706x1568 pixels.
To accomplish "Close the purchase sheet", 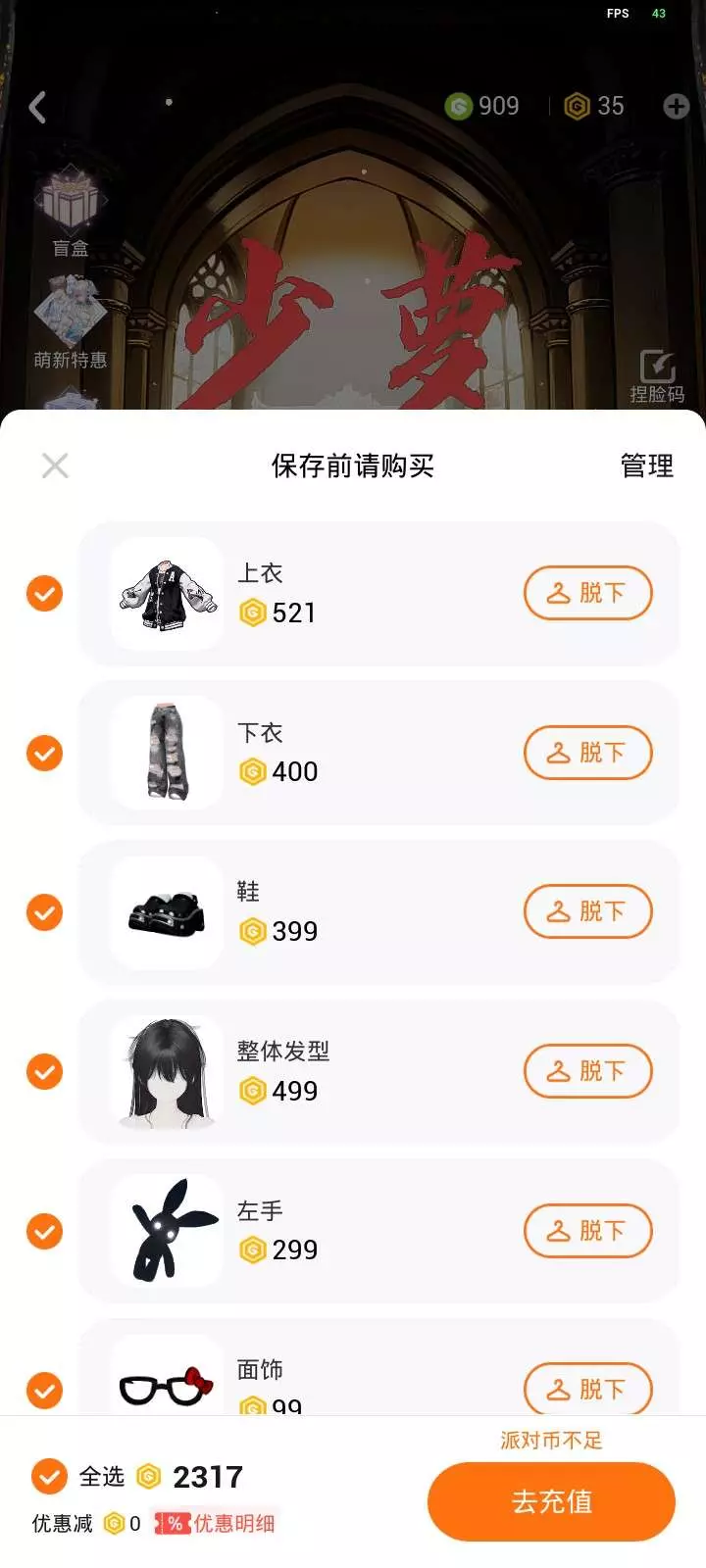I will coord(55,465).
